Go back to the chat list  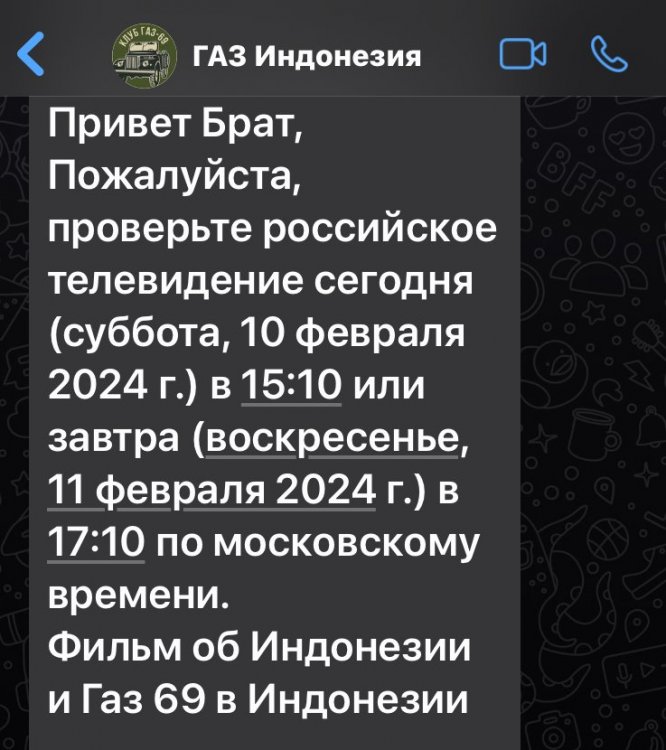[32, 53]
